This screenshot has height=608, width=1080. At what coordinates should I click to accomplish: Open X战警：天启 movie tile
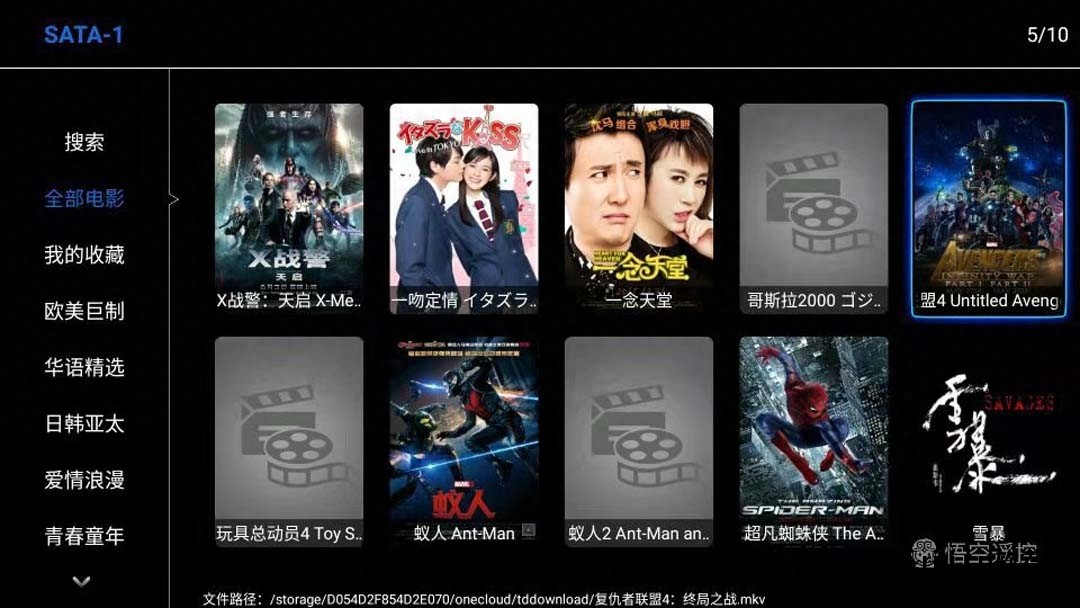(x=289, y=208)
